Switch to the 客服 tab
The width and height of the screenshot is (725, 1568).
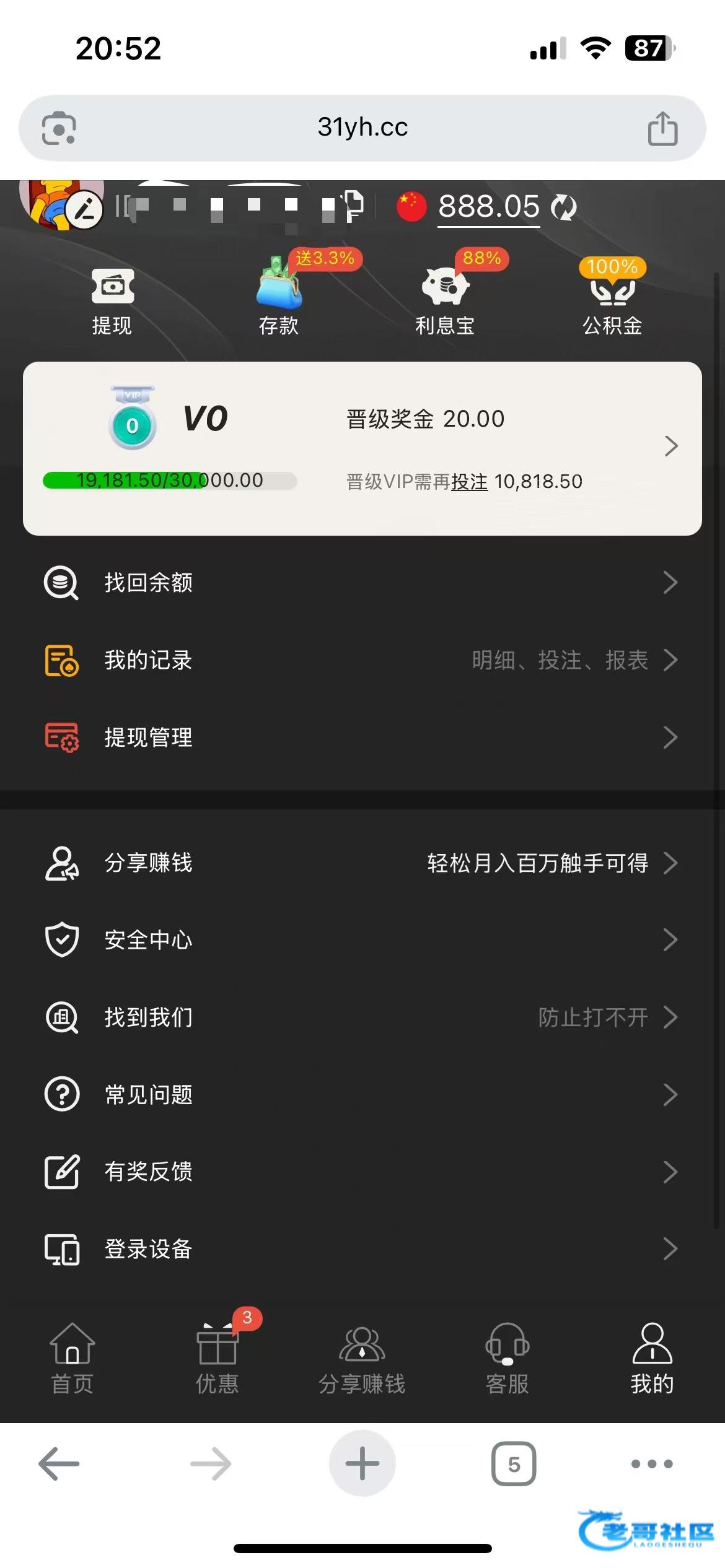pyautogui.click(x=507, y=1357)
